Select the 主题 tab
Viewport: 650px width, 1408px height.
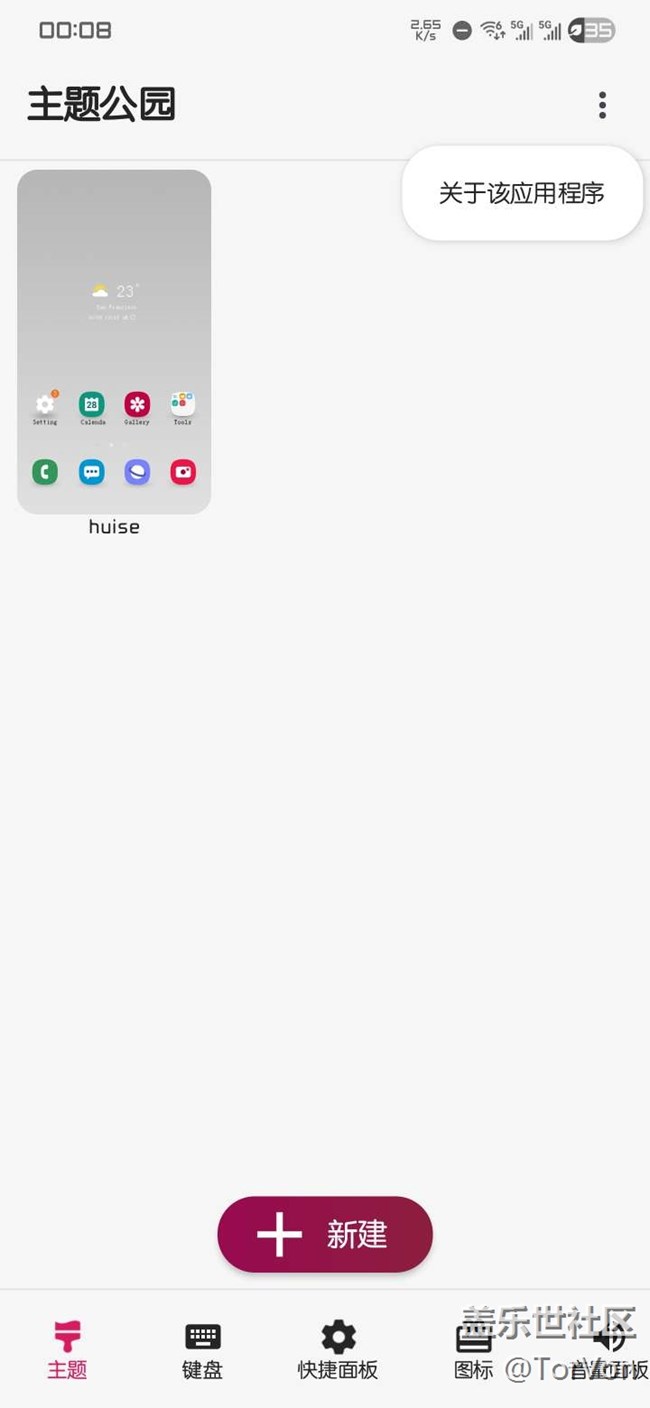click(67, 1350)
